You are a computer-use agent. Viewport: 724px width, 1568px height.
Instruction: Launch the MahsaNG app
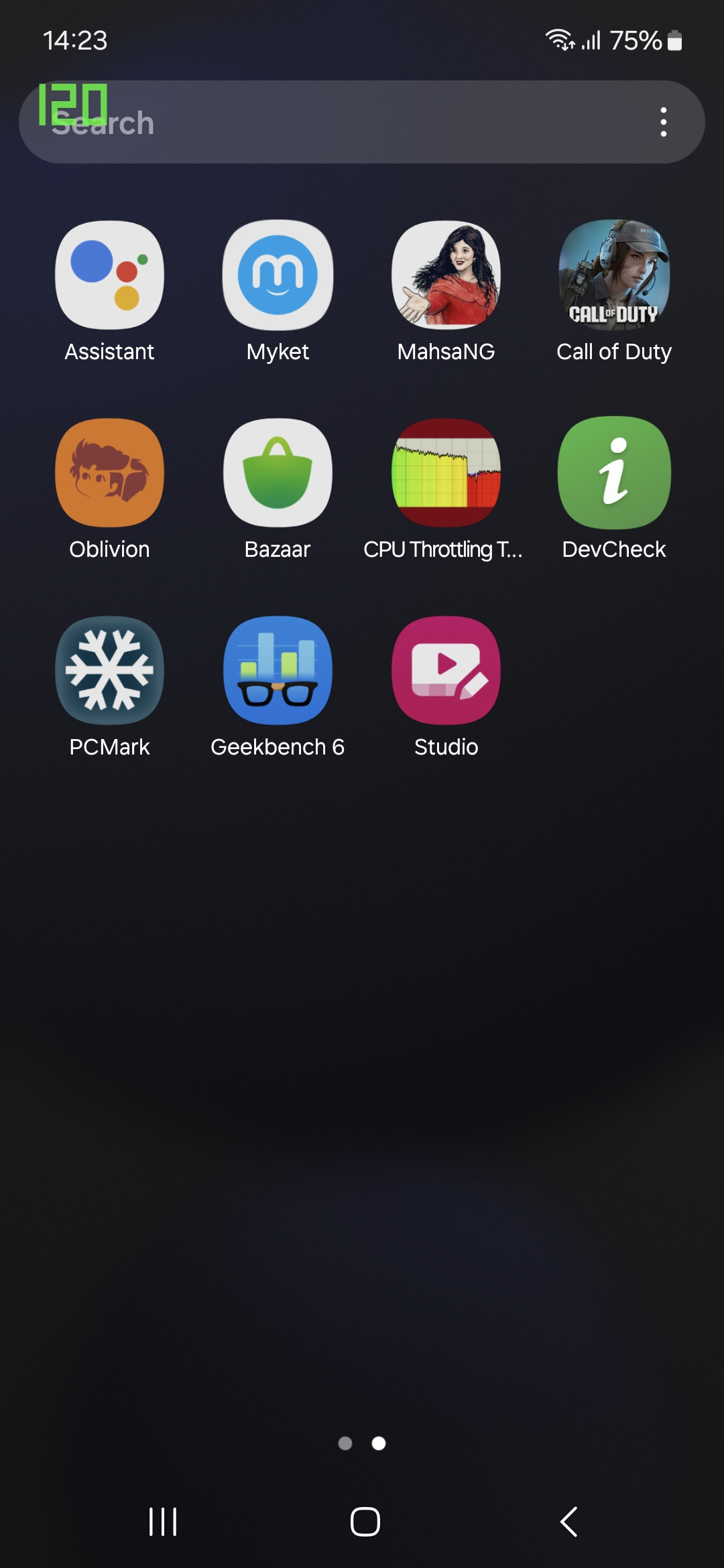446,275
